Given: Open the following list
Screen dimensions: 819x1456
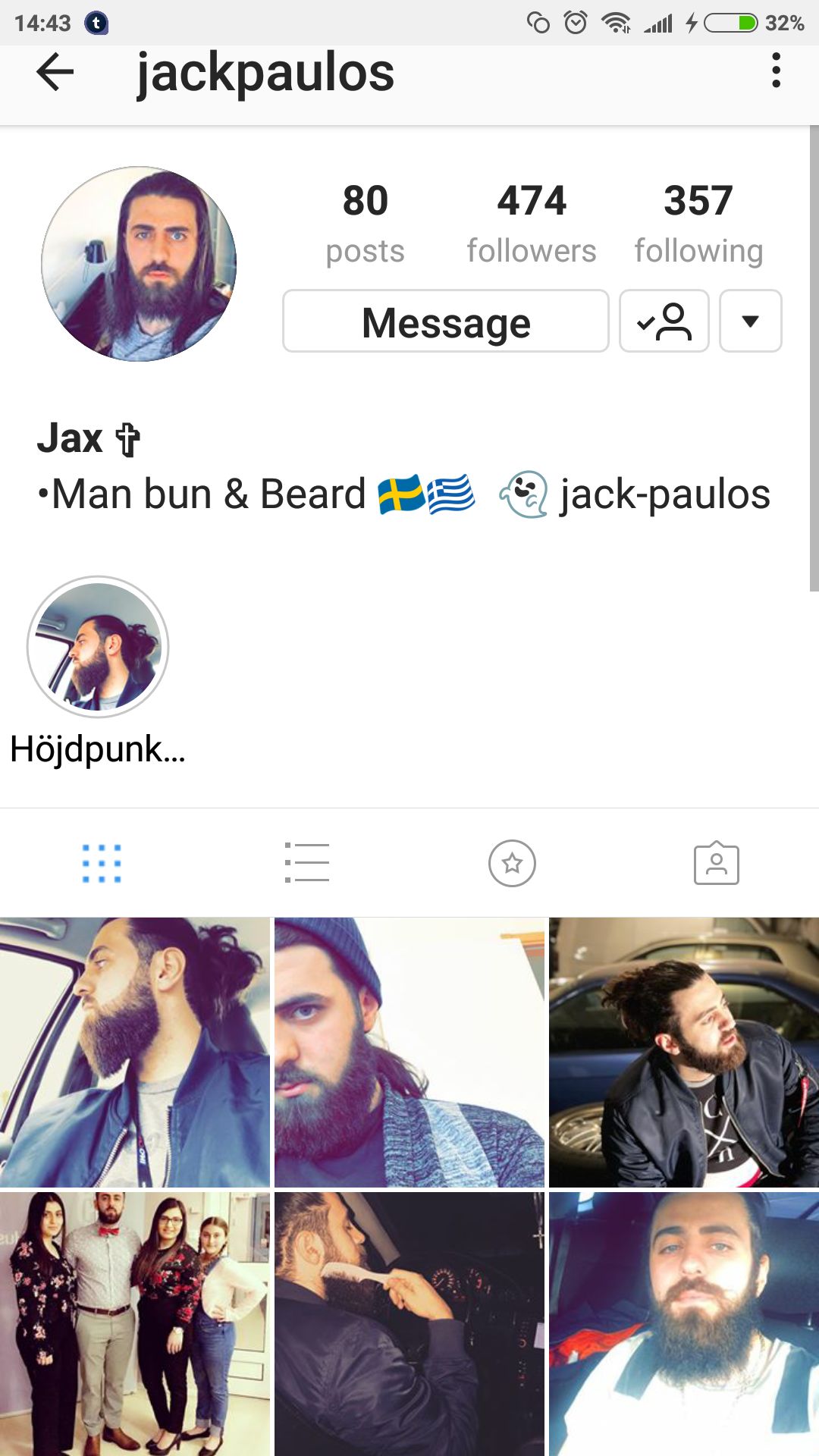Looking at the screenshot, I should click(x=698, y=224).
